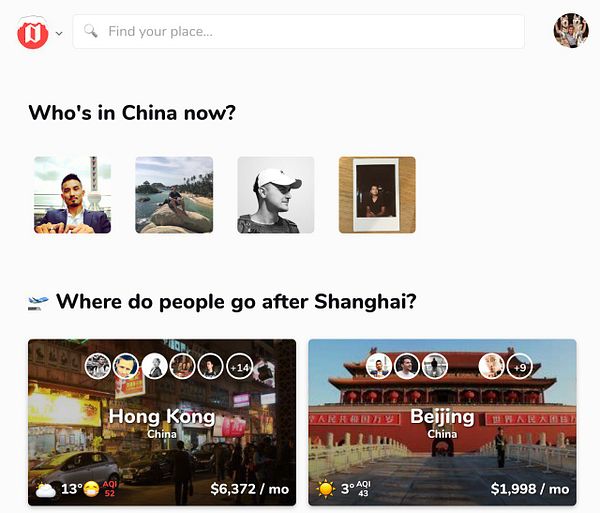
Task: View the man in the suit's profile
Action: coord(72,195)
